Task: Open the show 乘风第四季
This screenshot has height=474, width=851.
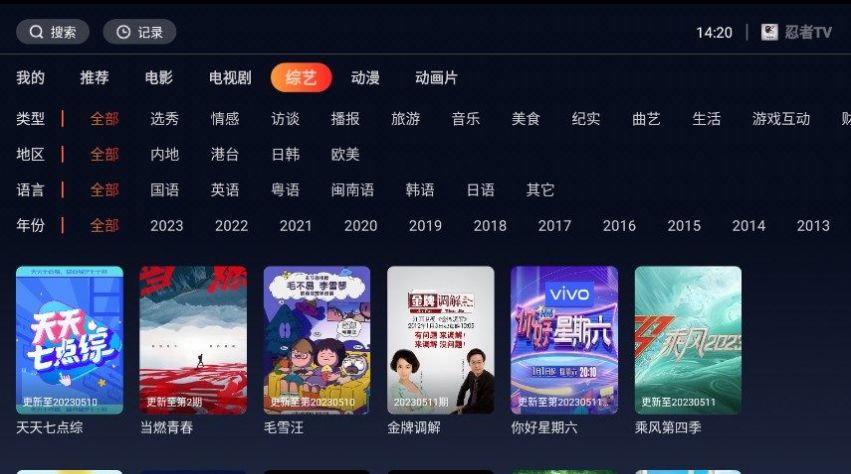Action: pos(688,340)
